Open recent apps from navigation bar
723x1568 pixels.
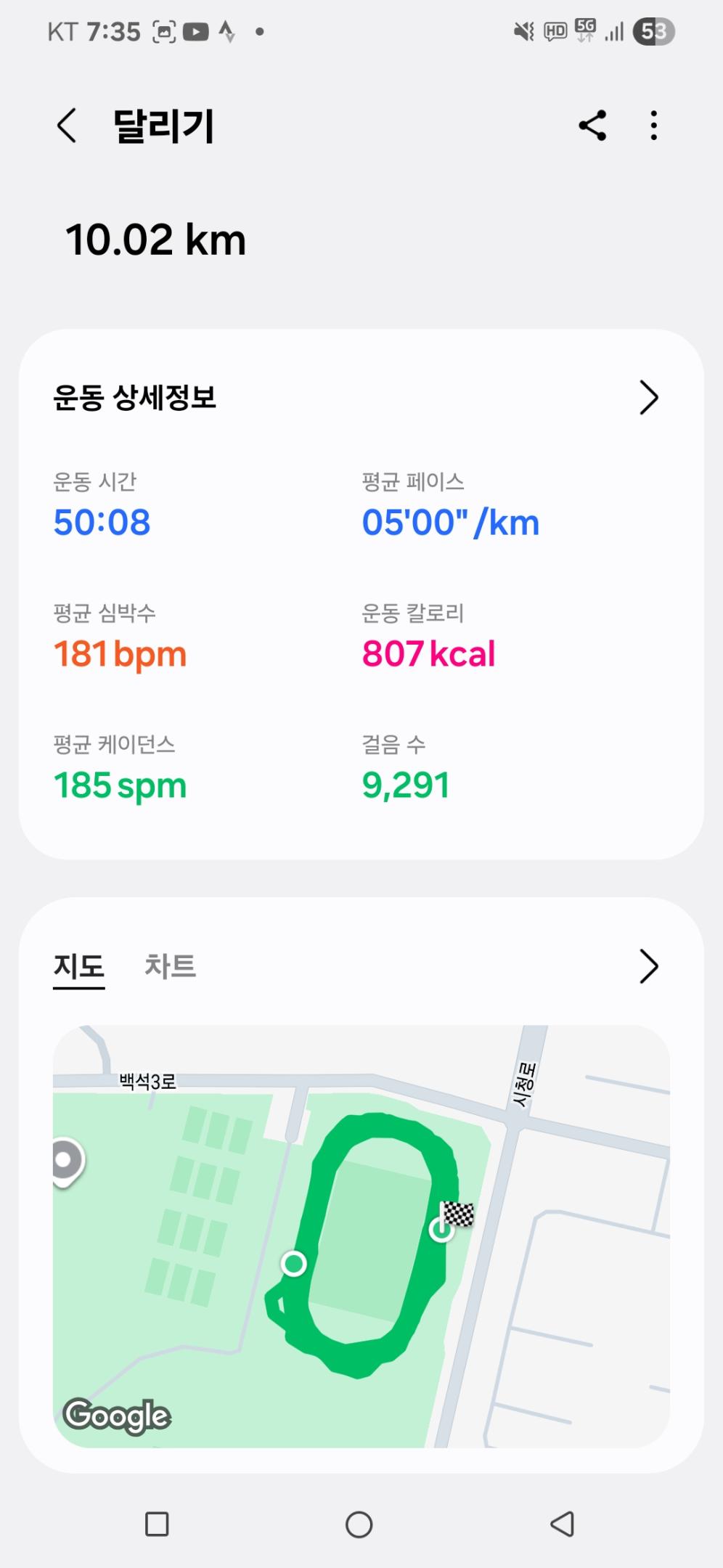[x=157, y=1524]
